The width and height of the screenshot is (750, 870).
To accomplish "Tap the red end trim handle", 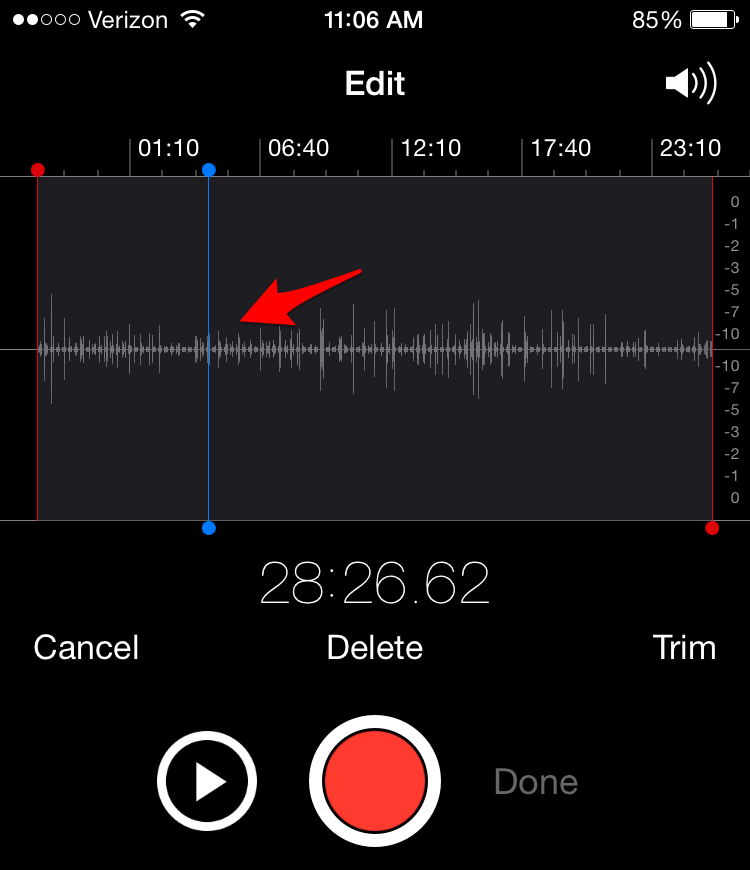I will [712, 528].
